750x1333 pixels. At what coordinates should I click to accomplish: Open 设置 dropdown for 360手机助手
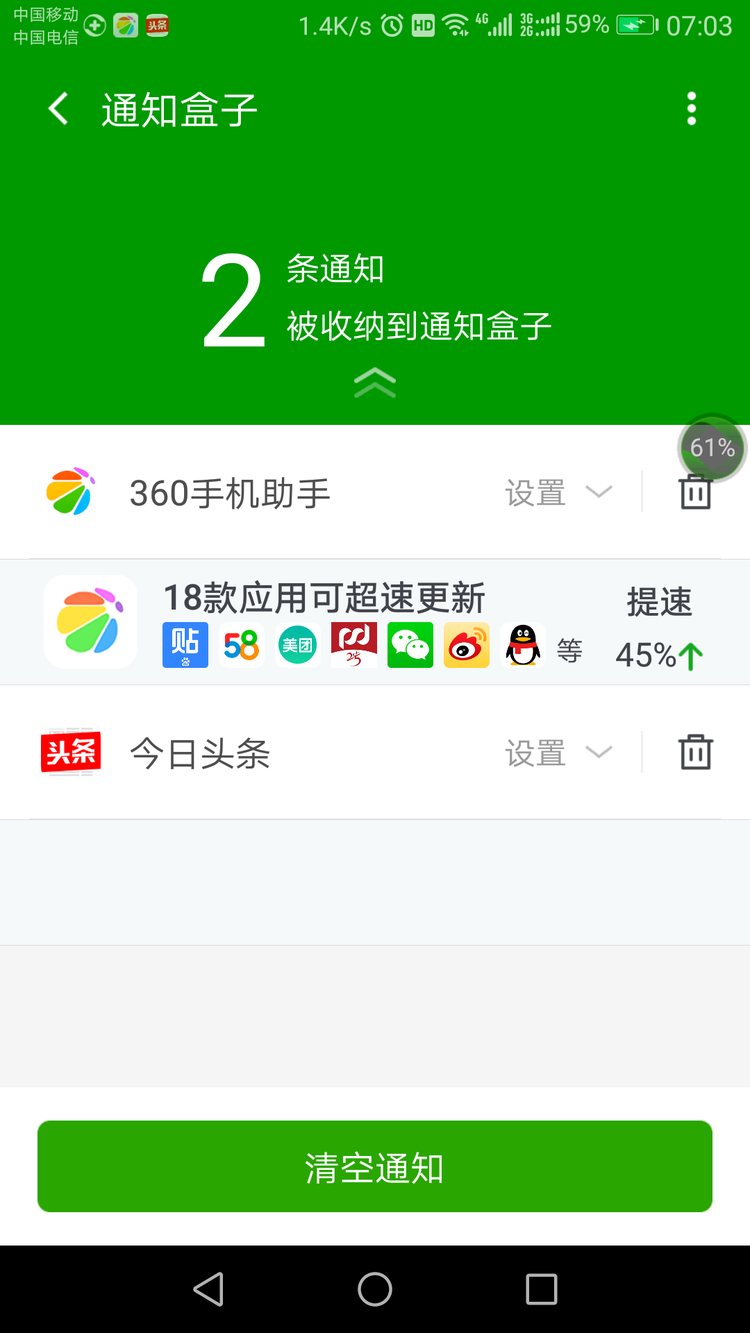pyautogui.click(x=558, y=493)
